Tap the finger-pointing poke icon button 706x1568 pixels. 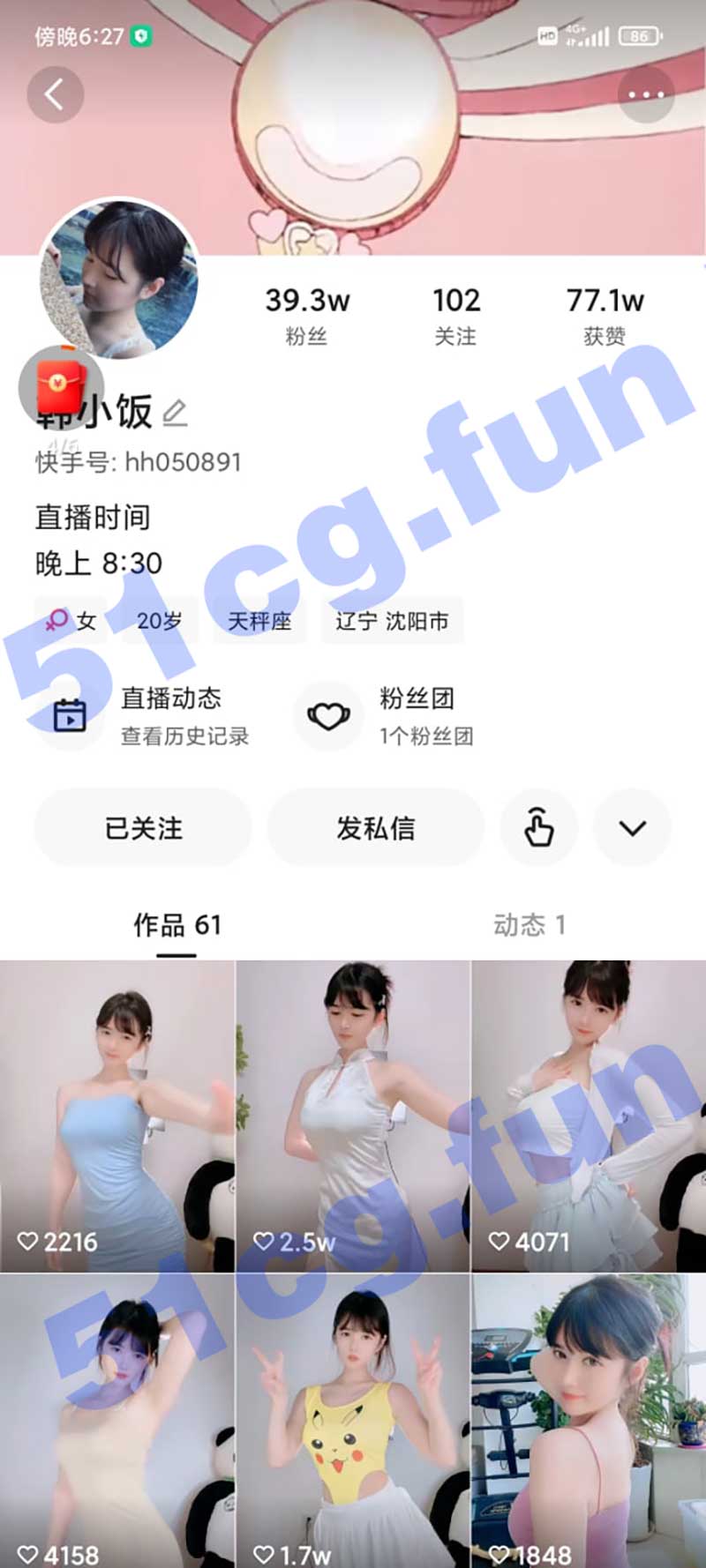pyautogui.click(x=538, y=828)
